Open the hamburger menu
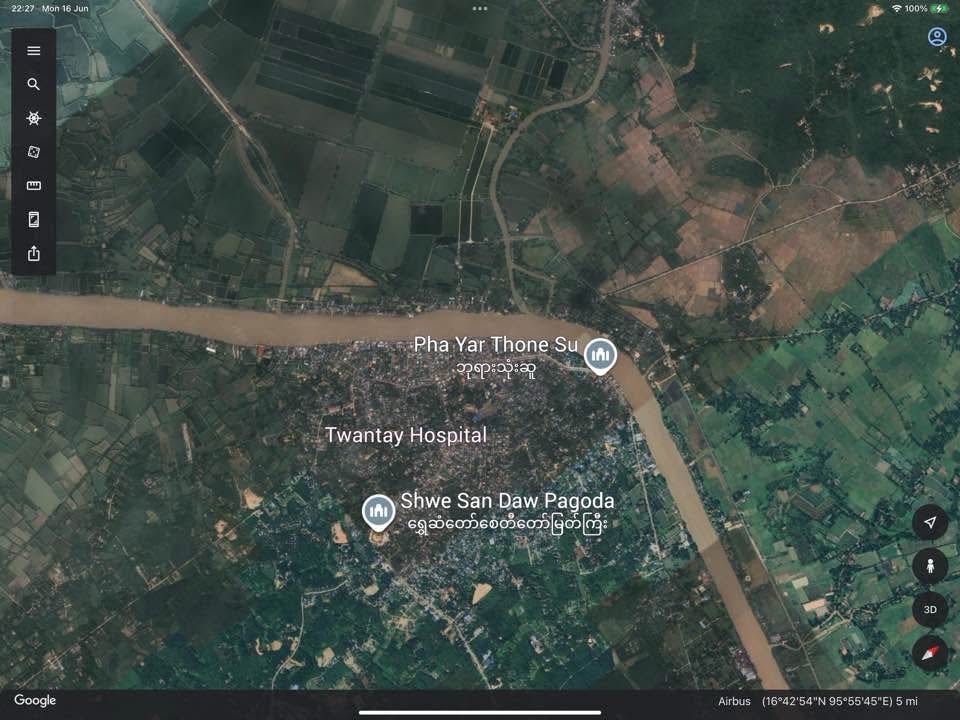Viewport: 960px width, 720px height. 34,51
